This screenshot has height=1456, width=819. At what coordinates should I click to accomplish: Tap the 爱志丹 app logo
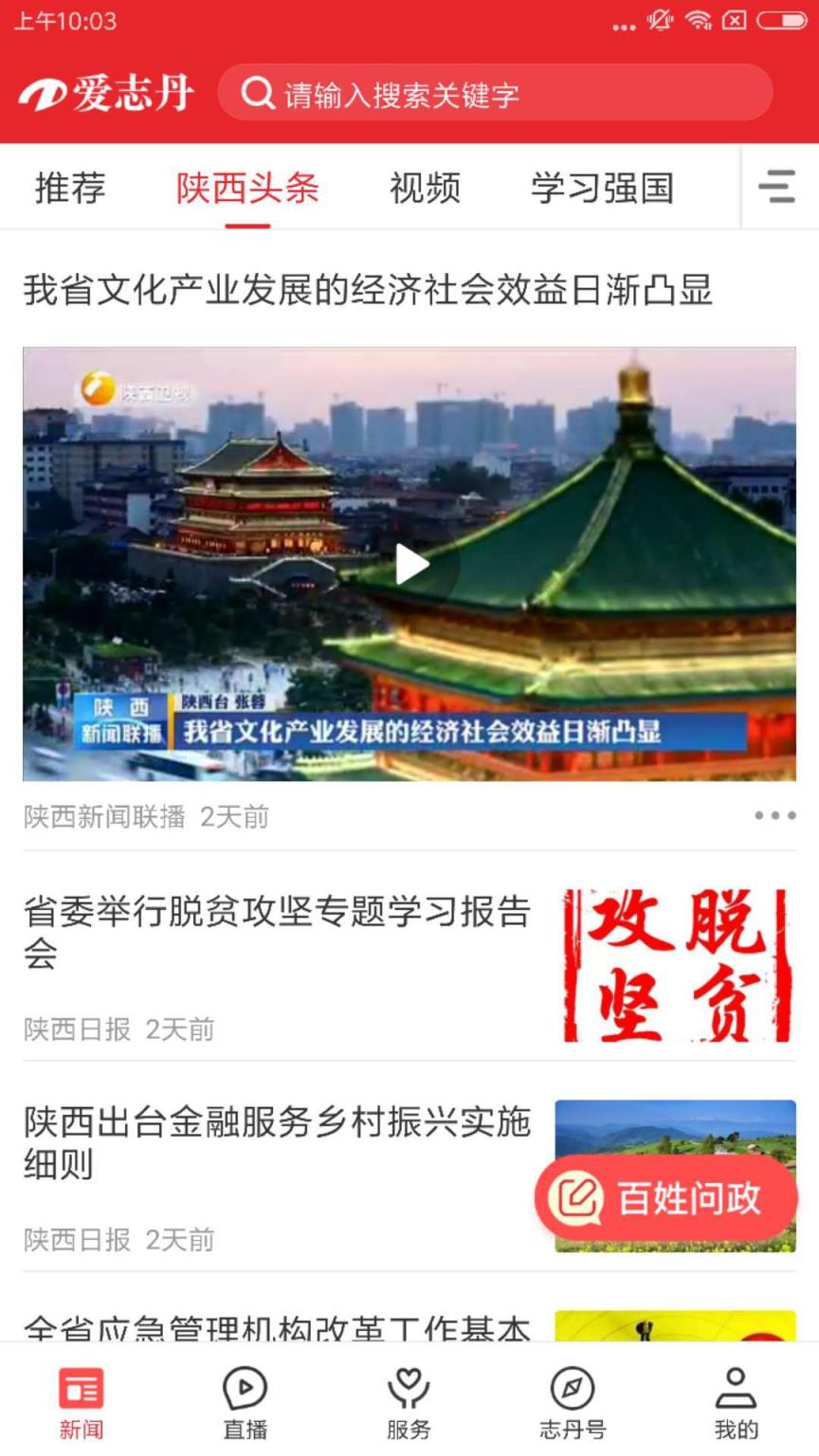pyautogui.click(x=104, y=93)
